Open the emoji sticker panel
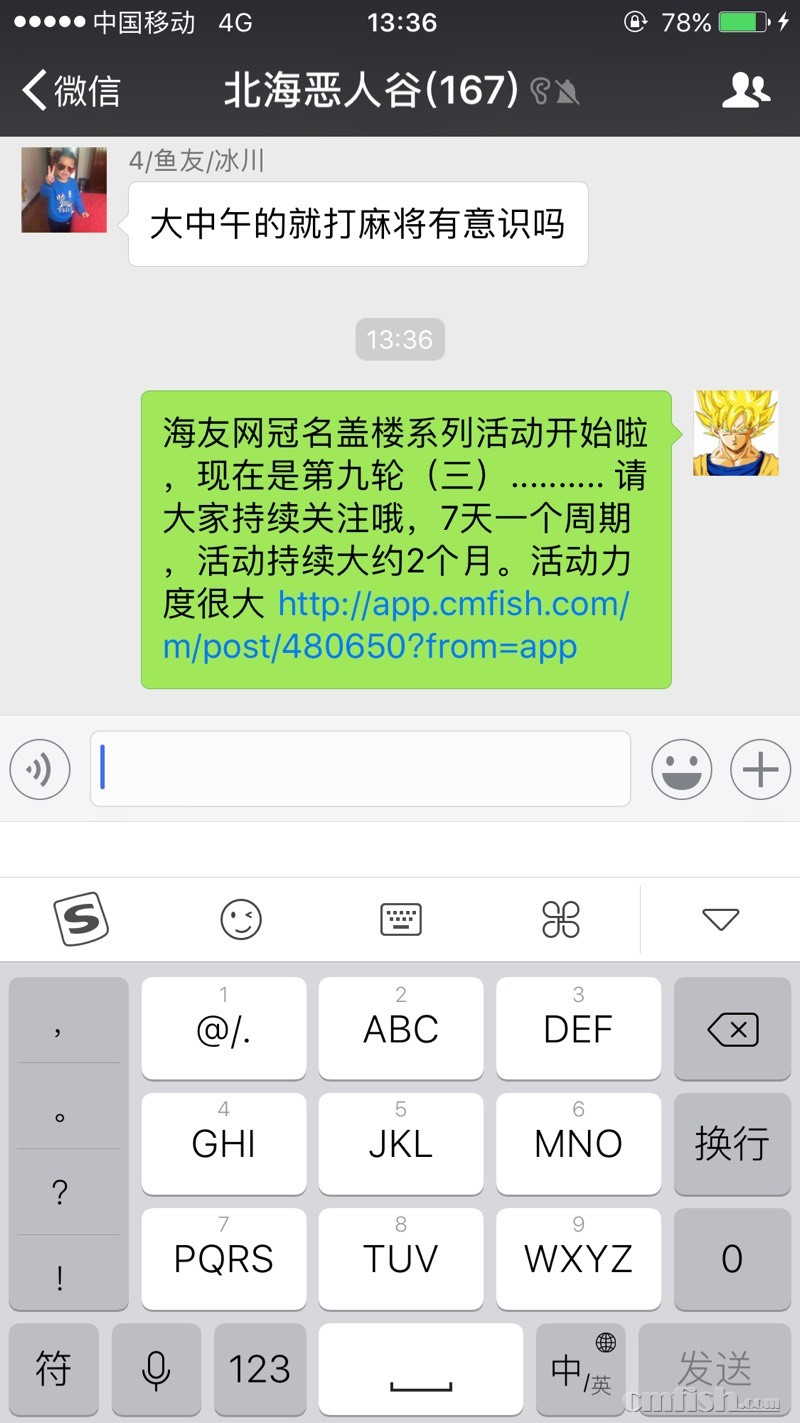Viewport: 800px width, 1423px height. coord(681,769)
